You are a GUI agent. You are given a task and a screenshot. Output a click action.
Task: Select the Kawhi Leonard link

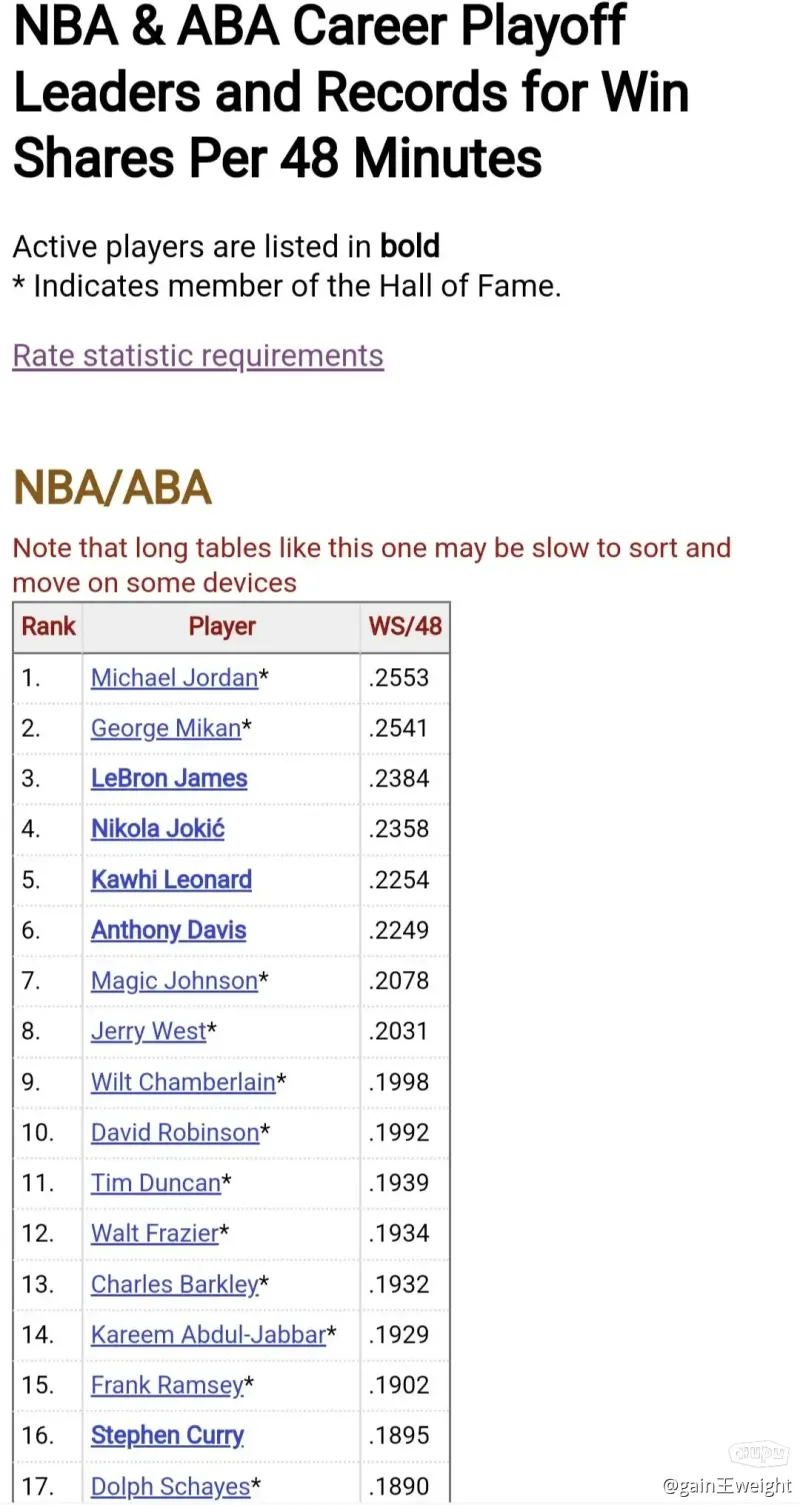pos(171,880)
